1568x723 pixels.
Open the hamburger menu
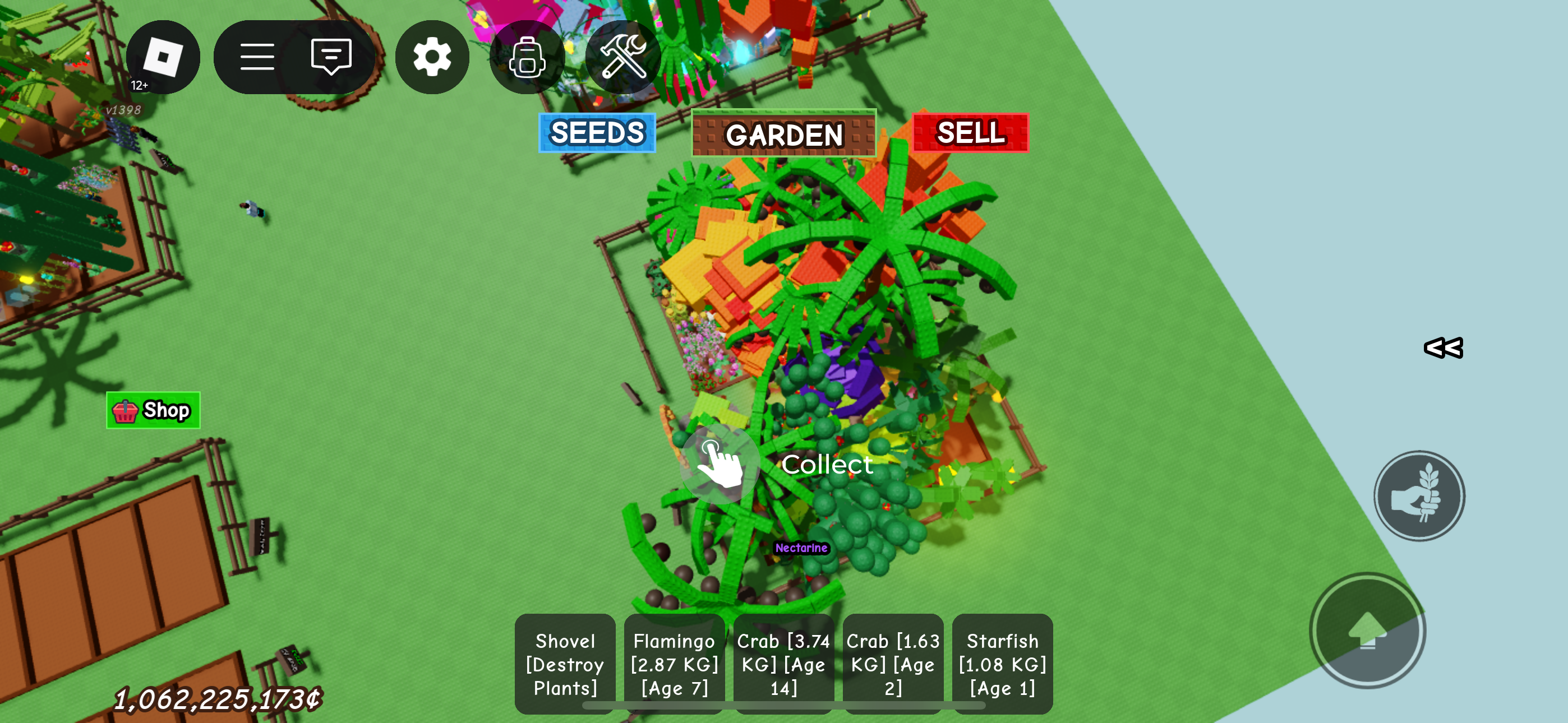(257, 57)
